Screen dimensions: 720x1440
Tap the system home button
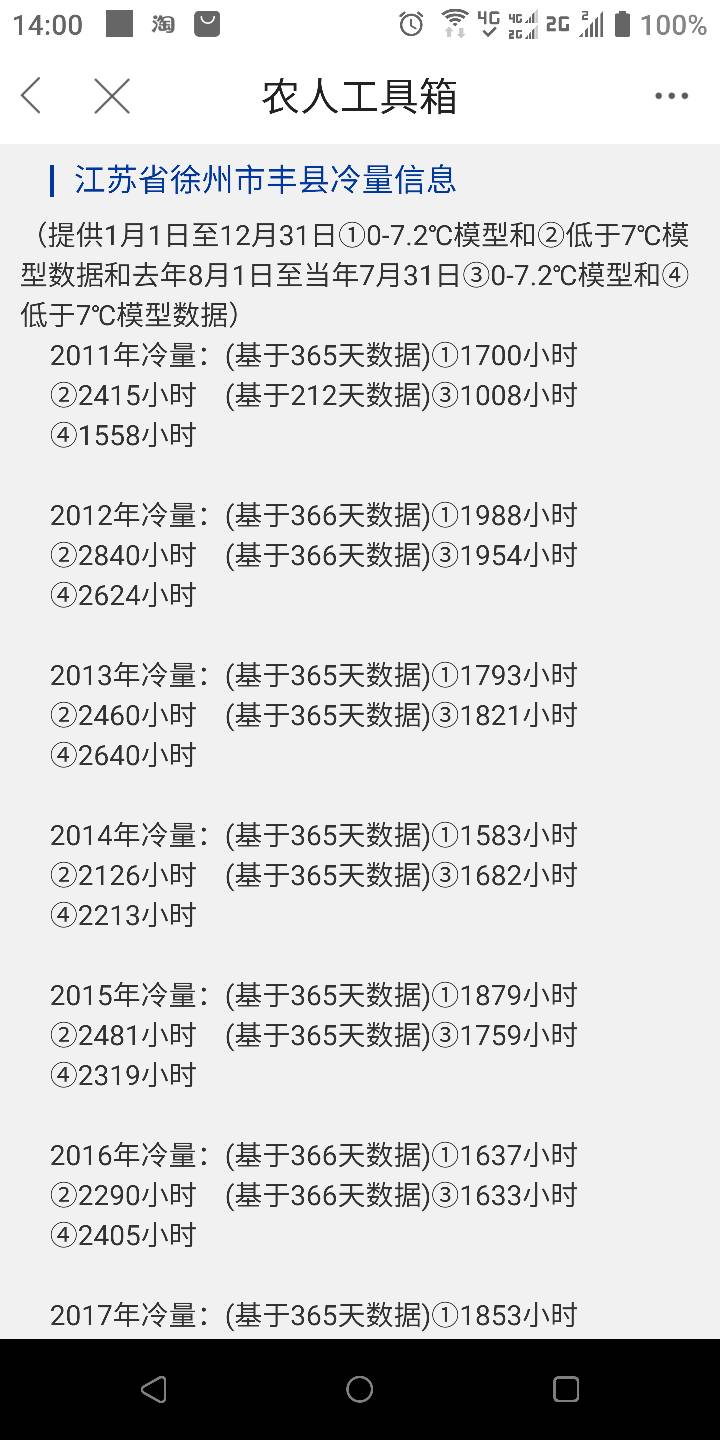[360, 1389]
